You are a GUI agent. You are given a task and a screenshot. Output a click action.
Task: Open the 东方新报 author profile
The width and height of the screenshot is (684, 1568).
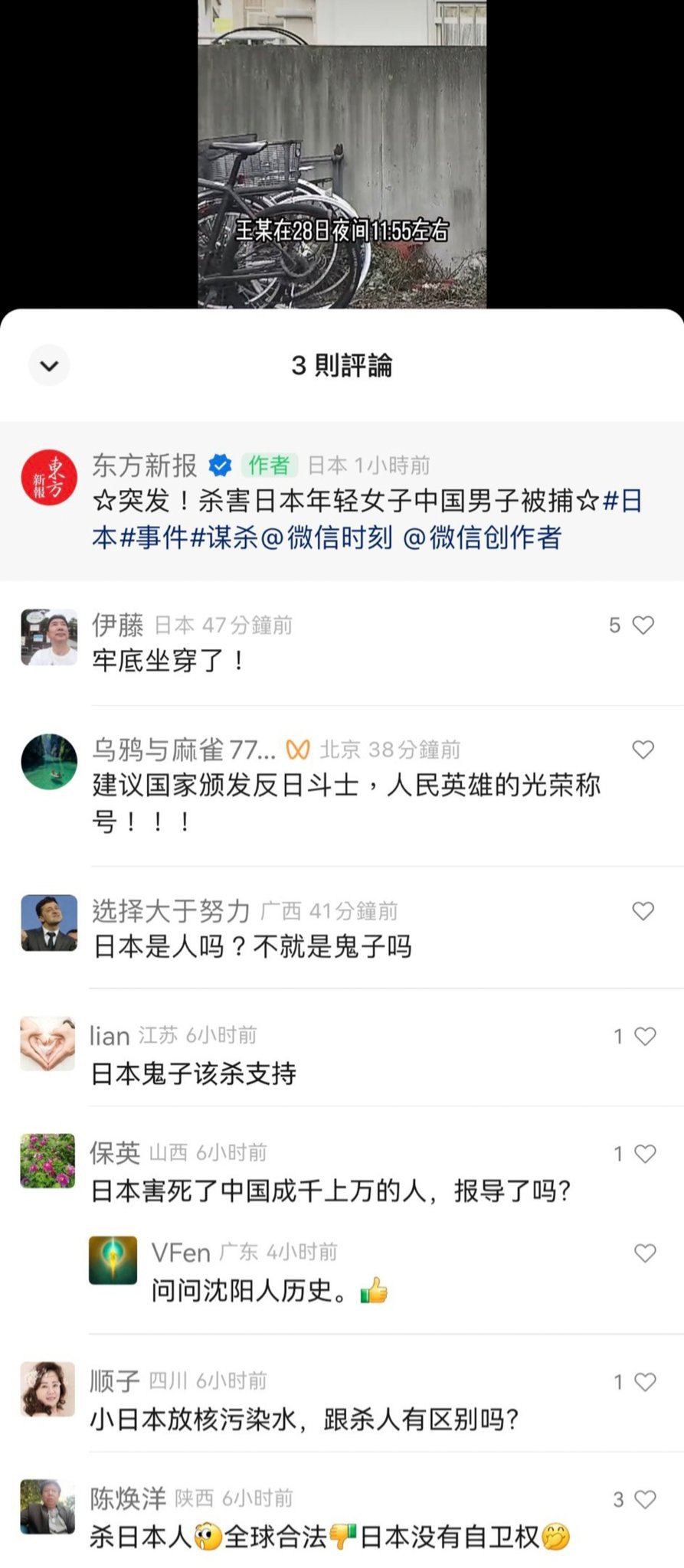coord(49,478)
